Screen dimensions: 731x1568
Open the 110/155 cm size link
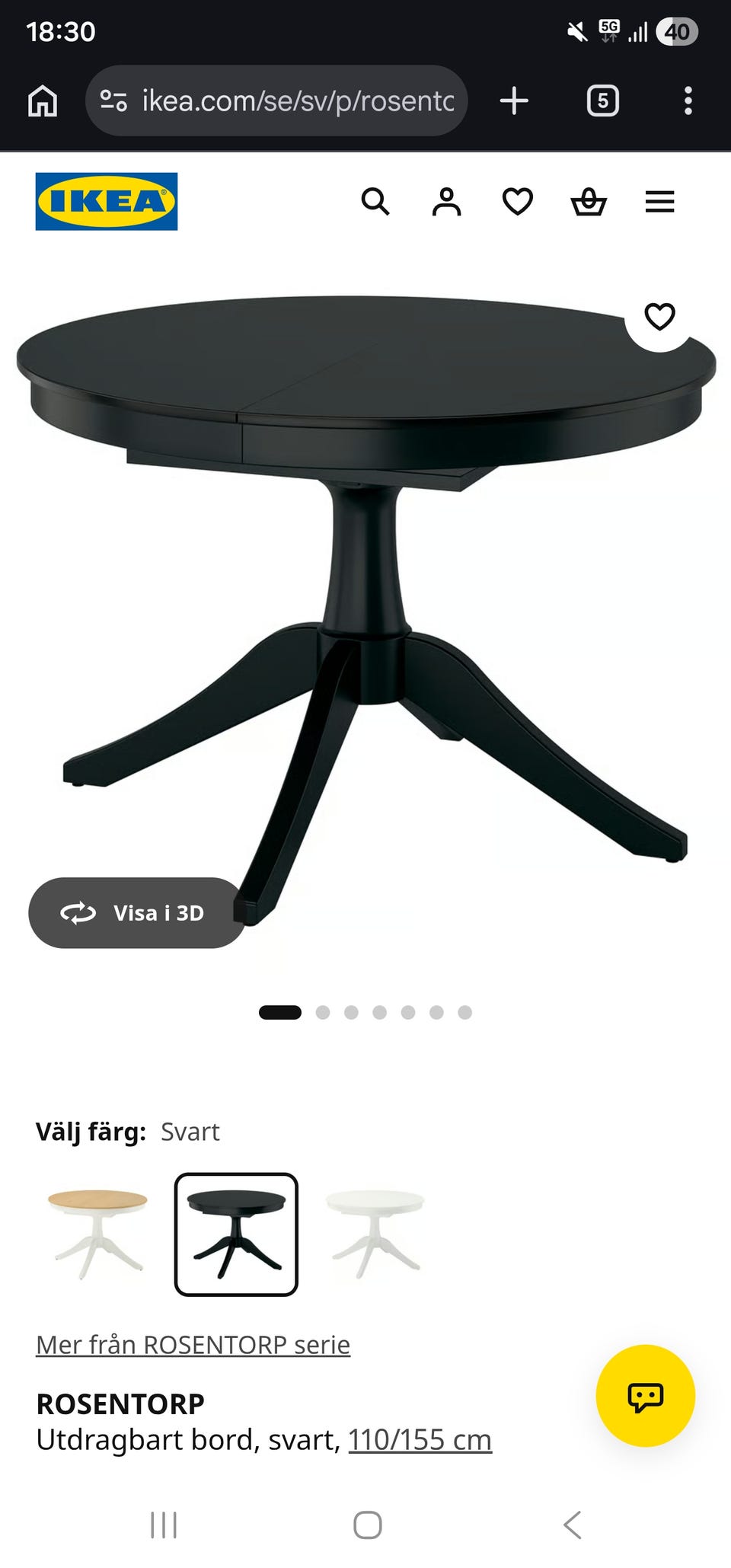(x=420, y=1439)
